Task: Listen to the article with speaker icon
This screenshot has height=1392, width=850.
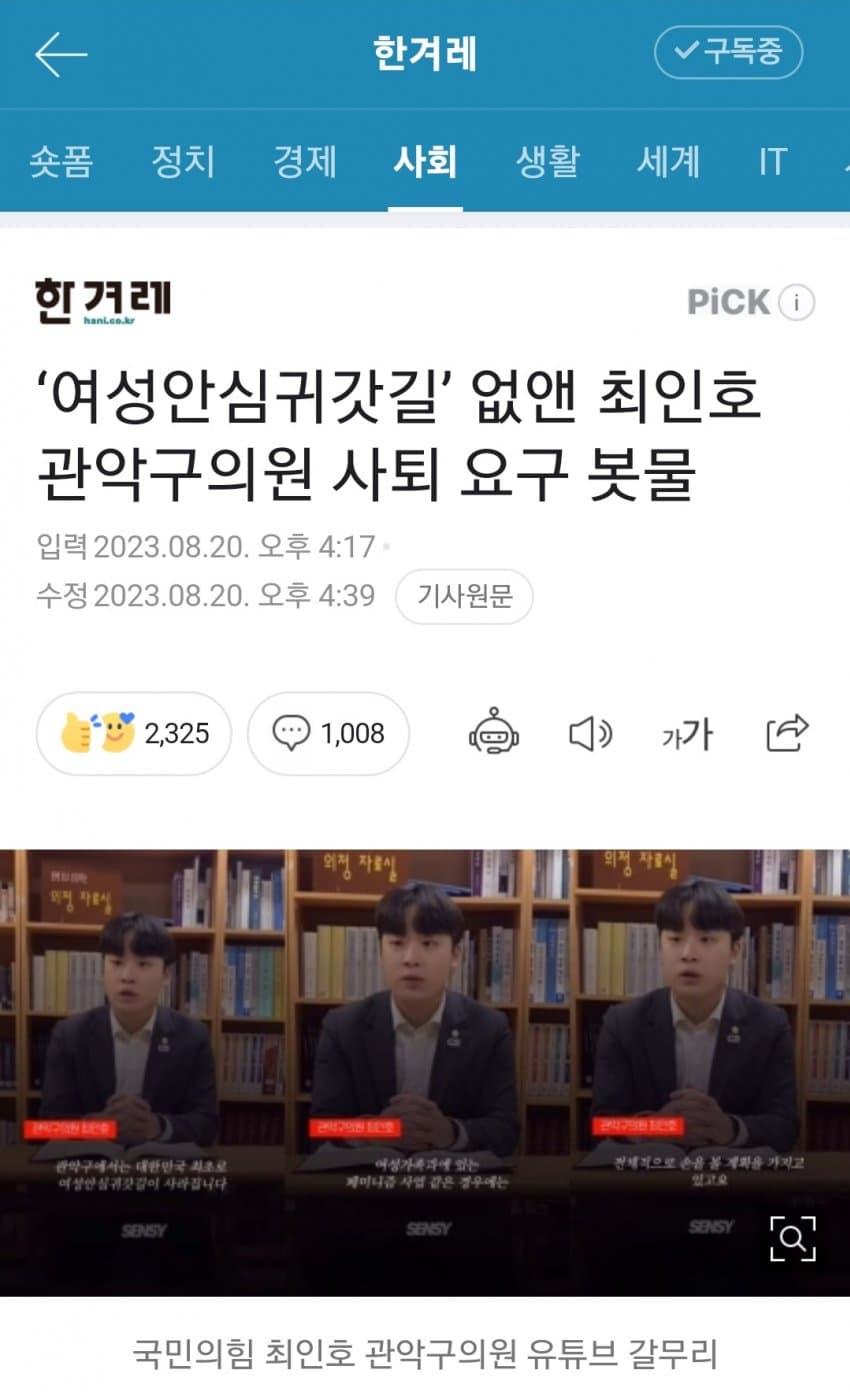Action: 590,734
